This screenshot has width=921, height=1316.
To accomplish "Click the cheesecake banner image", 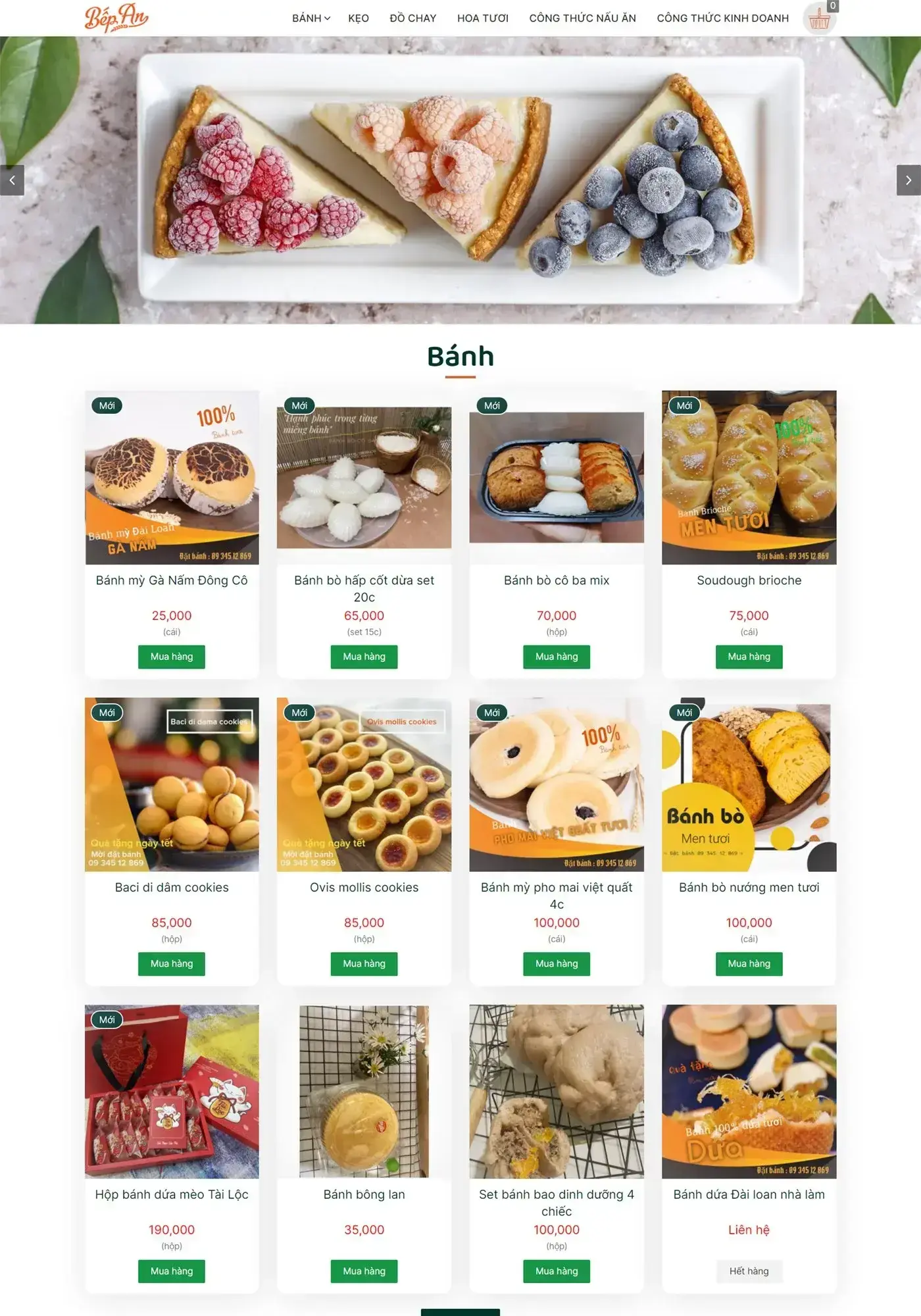I will [x=460, y=182].
